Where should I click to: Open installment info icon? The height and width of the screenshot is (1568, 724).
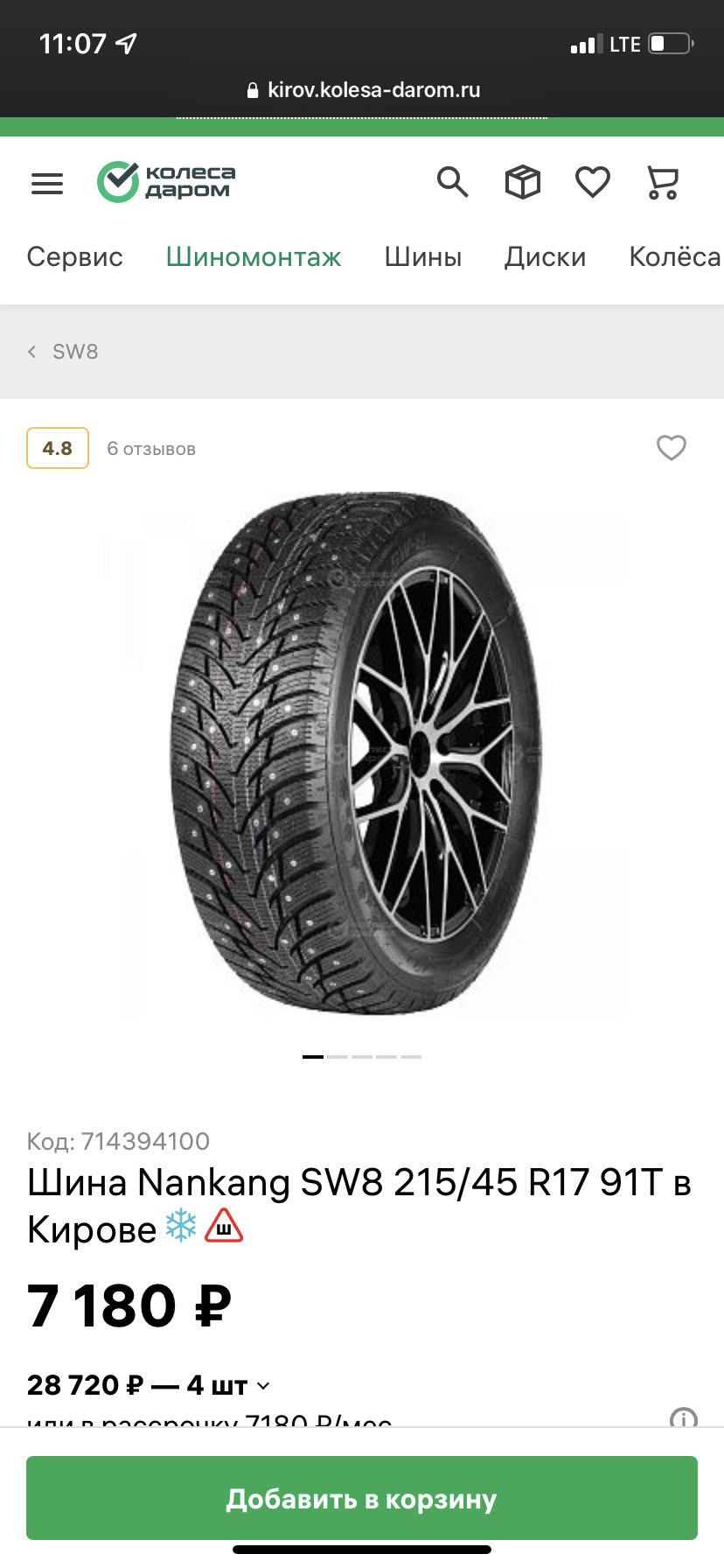[x=683, y=1418]
